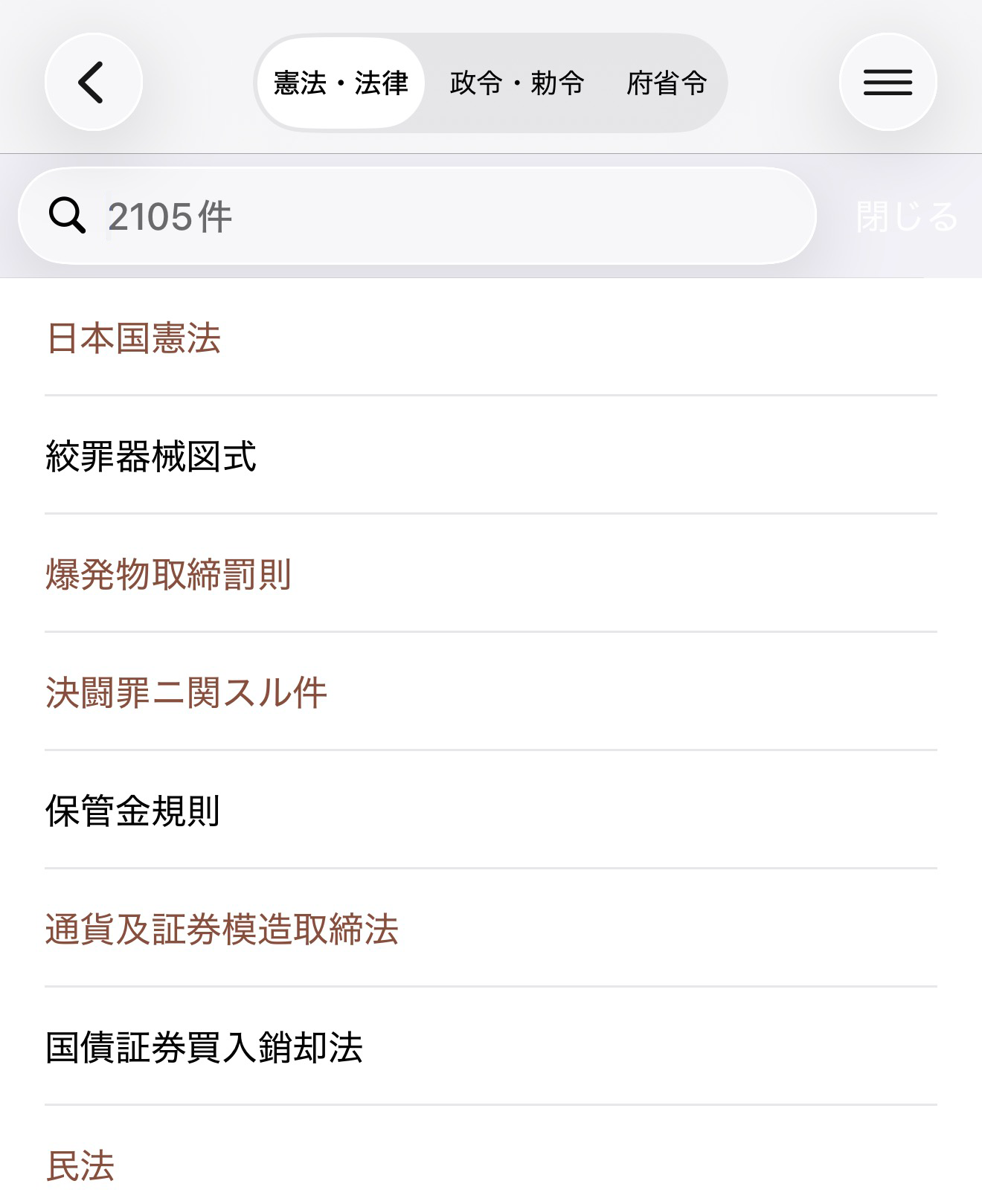Switch to the 府省令 tab
The image size is (982, 1204).
pos(667,83)
